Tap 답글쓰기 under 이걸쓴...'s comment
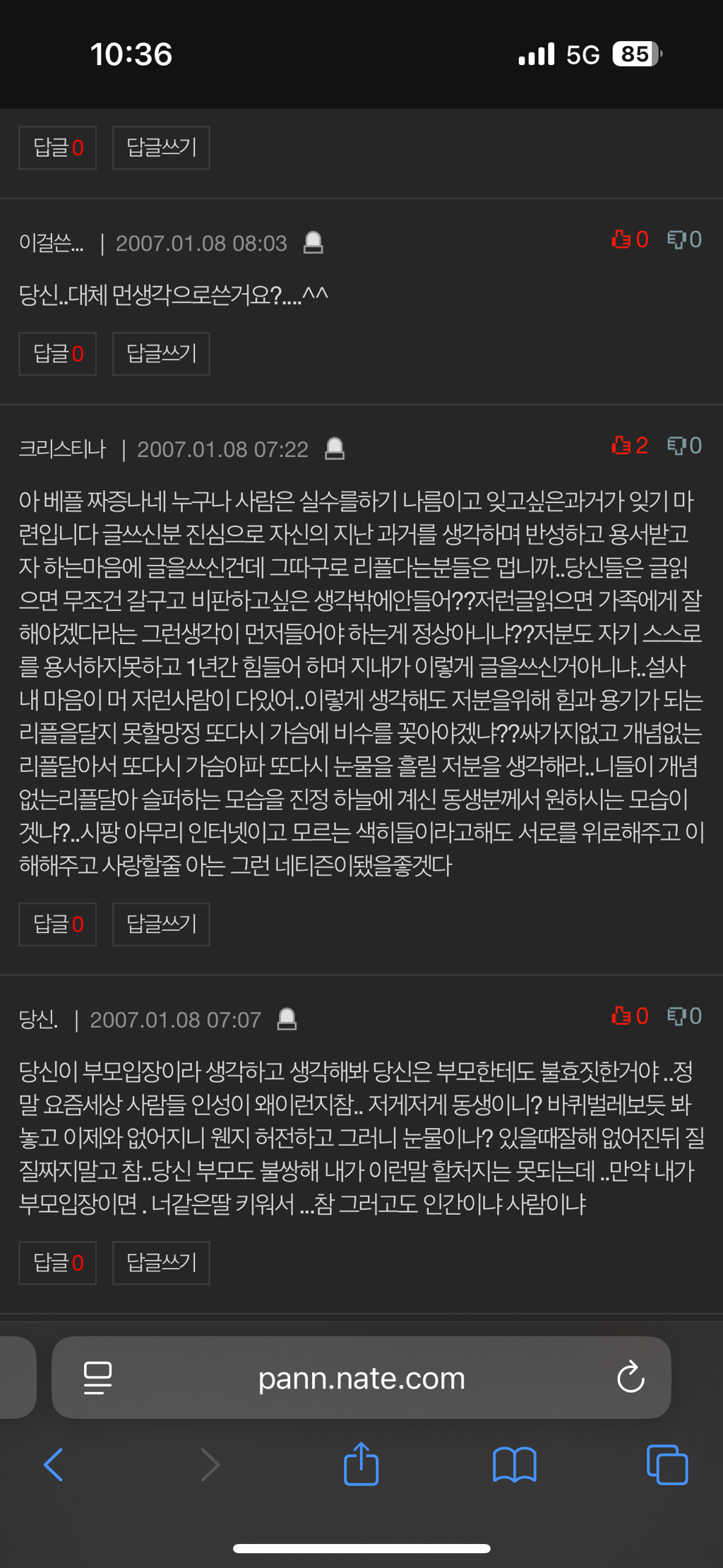 point(161,353)
